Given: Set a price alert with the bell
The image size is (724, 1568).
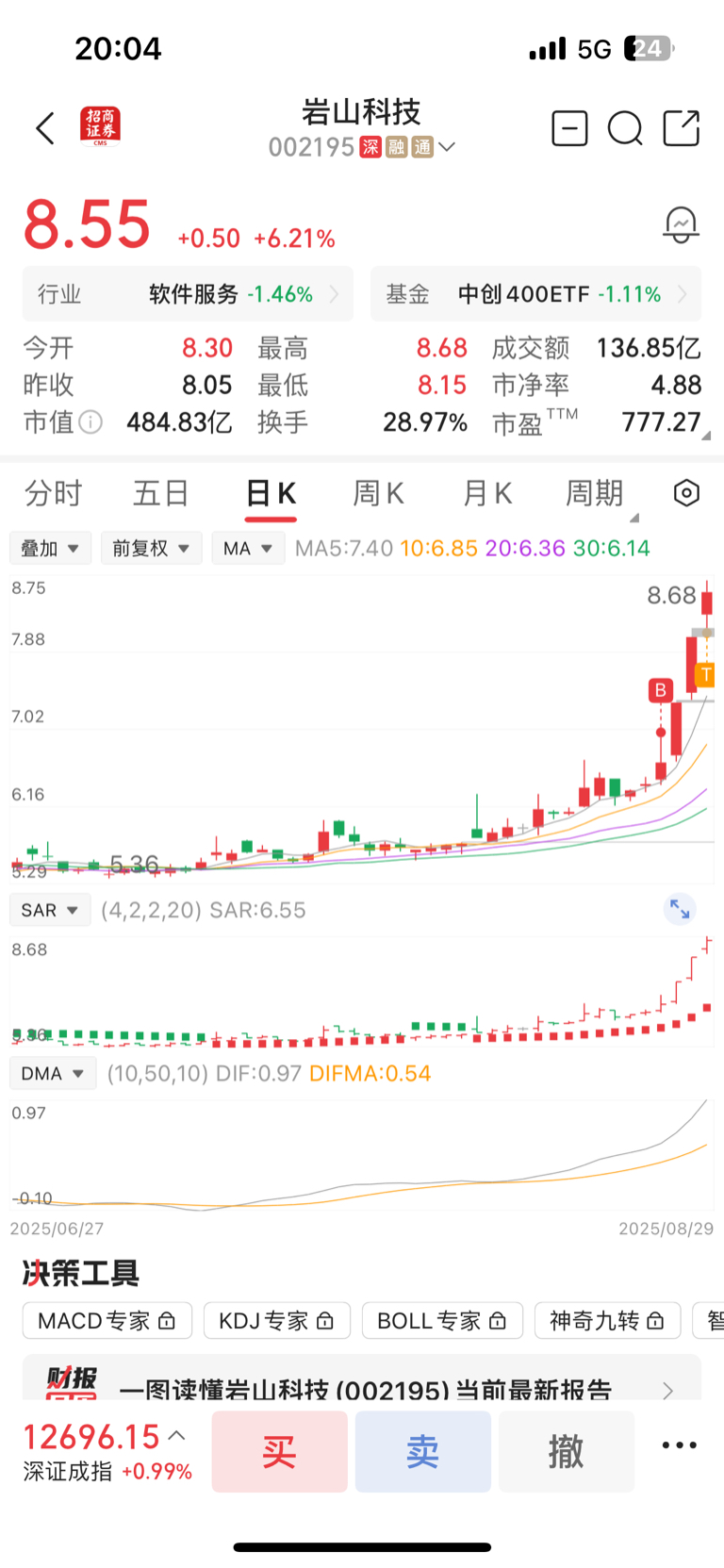Looking at the screenshot, I should 681,225.
